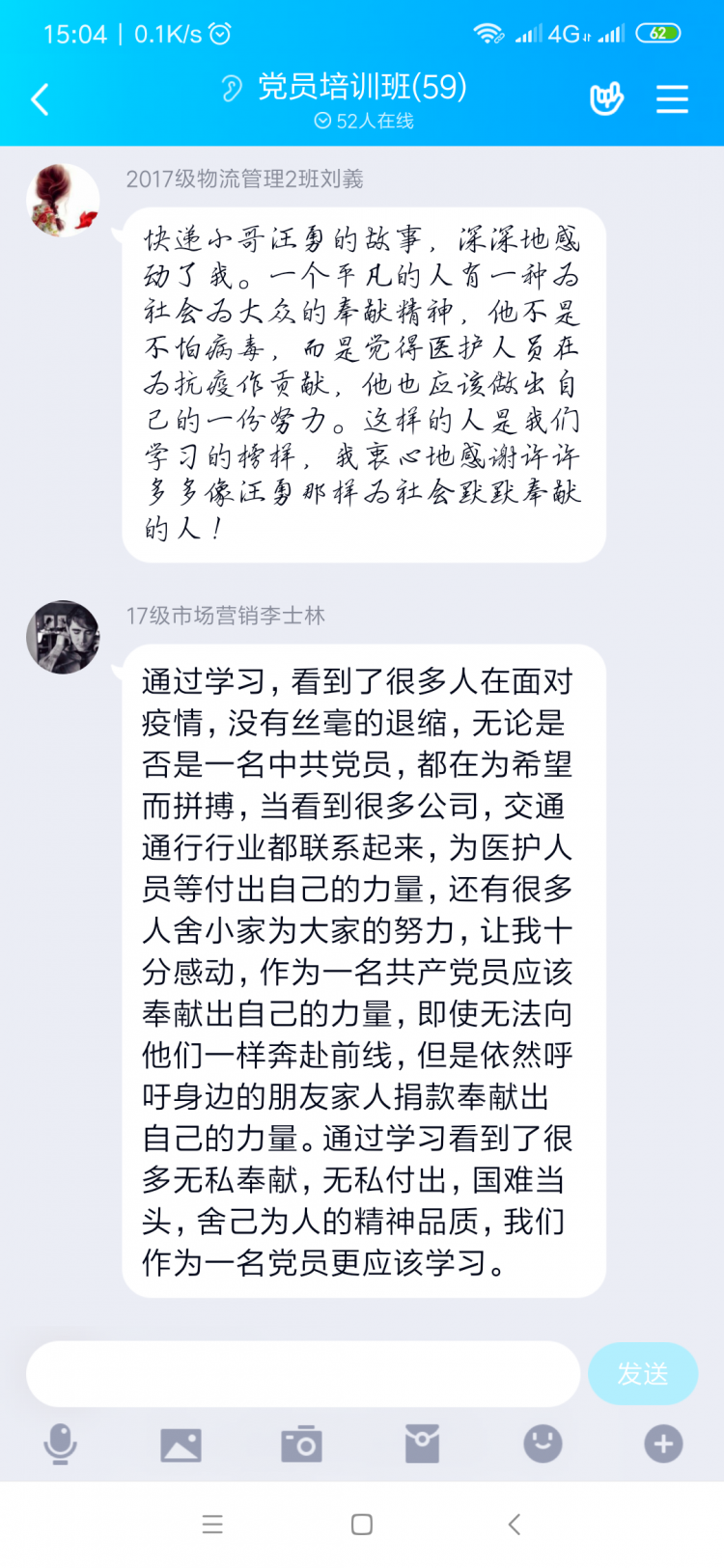This screenshot has width=724, height=1568.
Task: Open more options with the plus icon
Action: point(663,1444)
